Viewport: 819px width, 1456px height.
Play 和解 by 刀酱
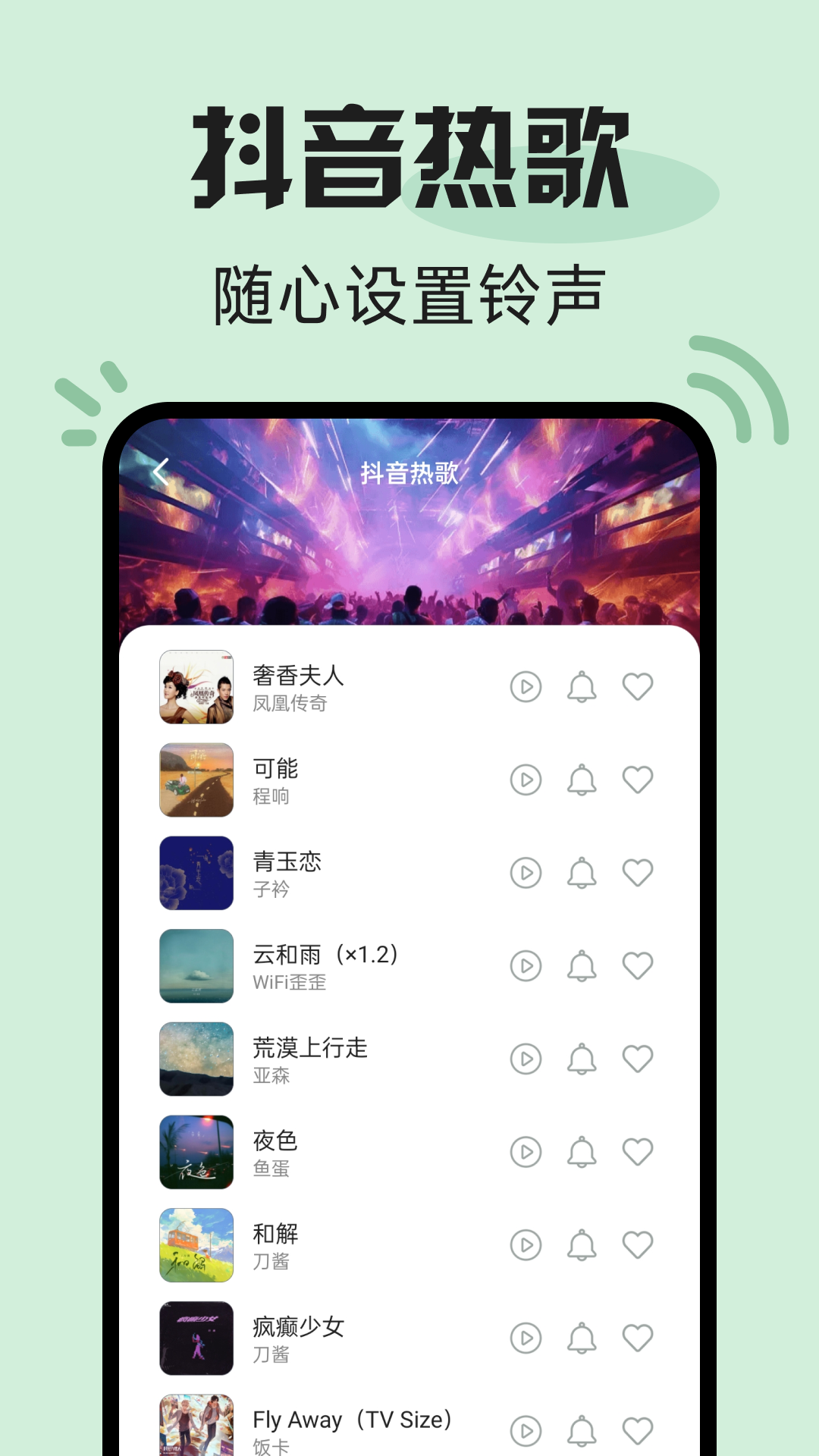coord(524,1244)
